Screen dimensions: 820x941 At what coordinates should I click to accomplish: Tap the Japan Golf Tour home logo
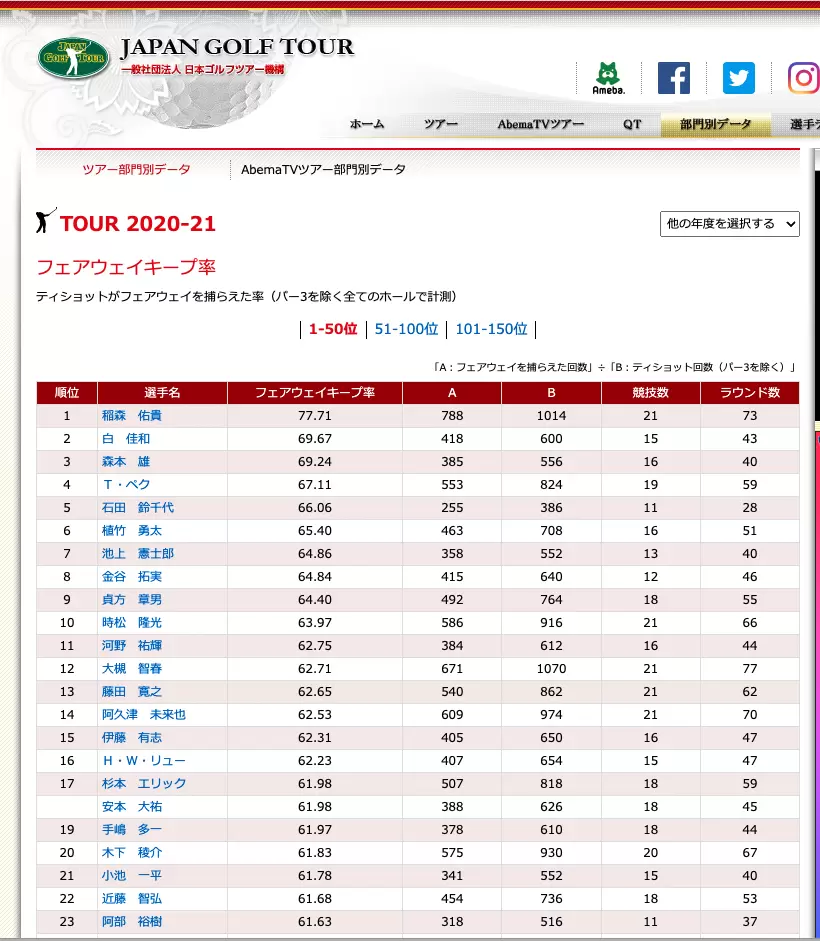coord(75,60)
